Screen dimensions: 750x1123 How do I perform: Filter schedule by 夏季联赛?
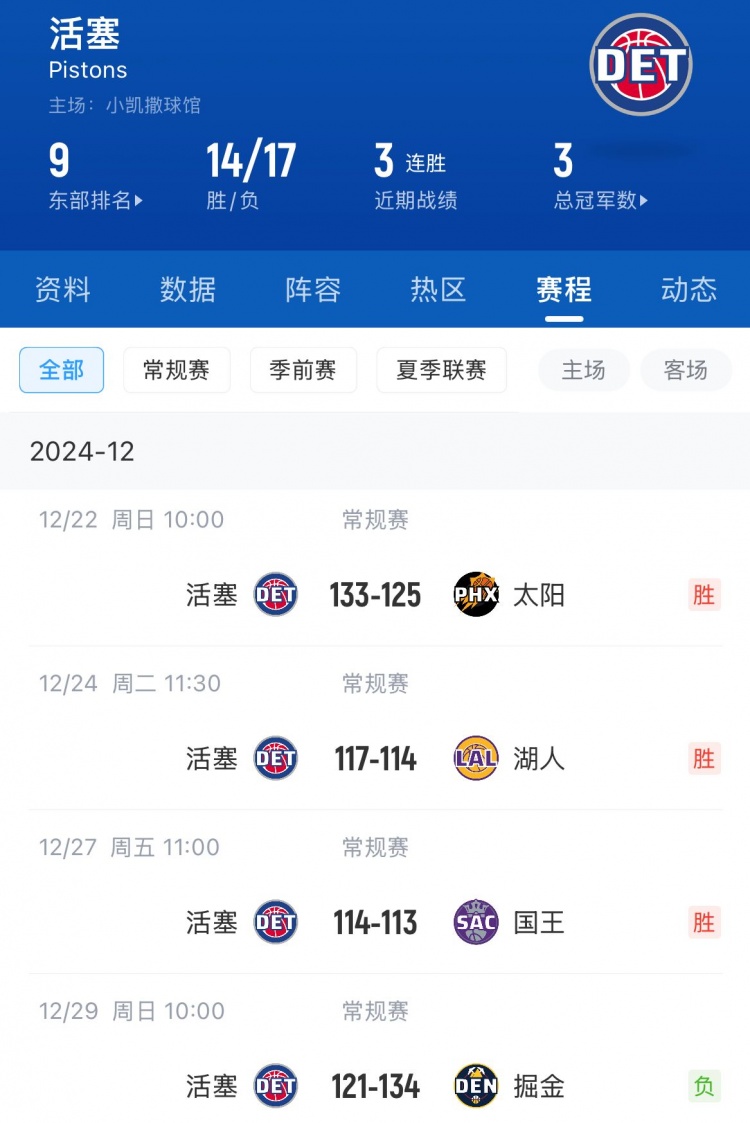point(441,370)
